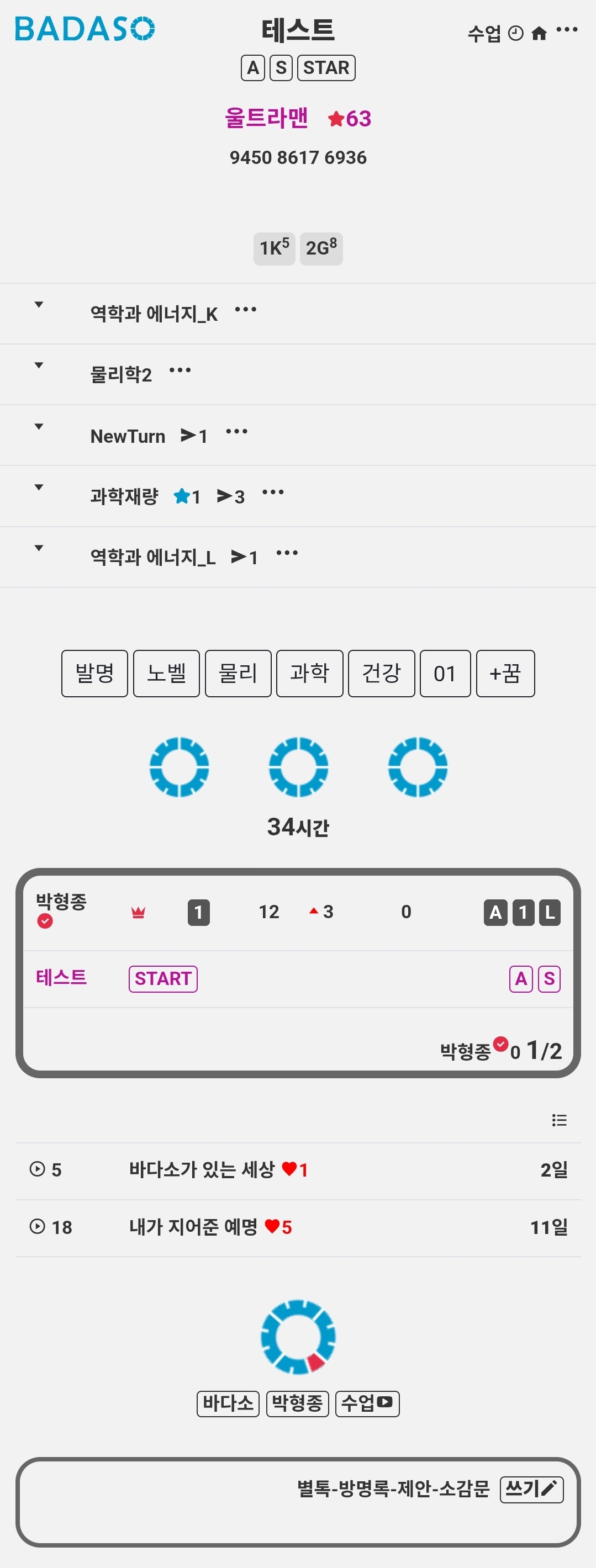This screenshot has width=596, height=1568.
Task: Open 내가 지어준 예명 post
Action: pyautogui.click(x=193, y=1227)
